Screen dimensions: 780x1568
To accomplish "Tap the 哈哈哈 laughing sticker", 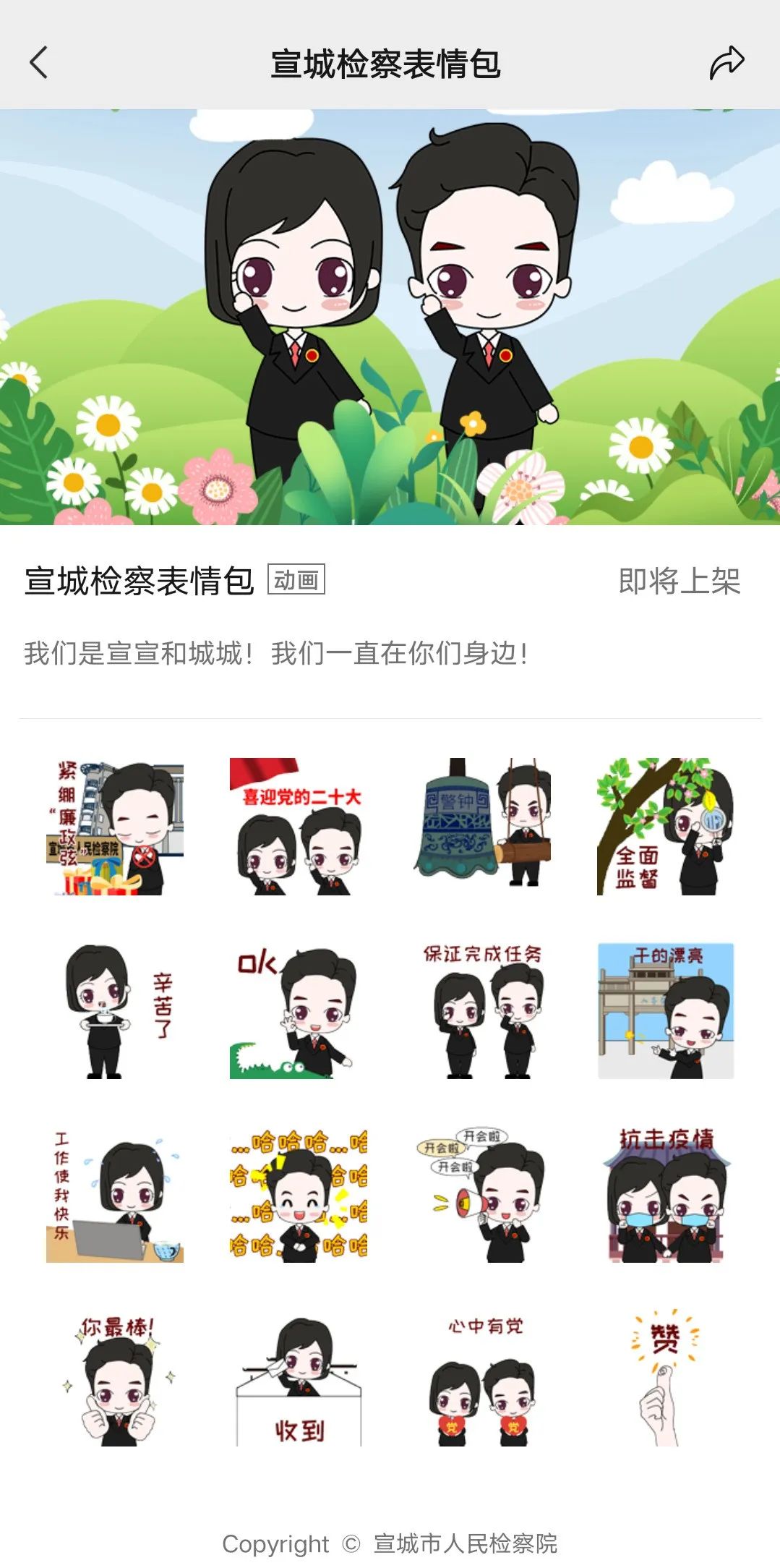I will [299, 1194].
